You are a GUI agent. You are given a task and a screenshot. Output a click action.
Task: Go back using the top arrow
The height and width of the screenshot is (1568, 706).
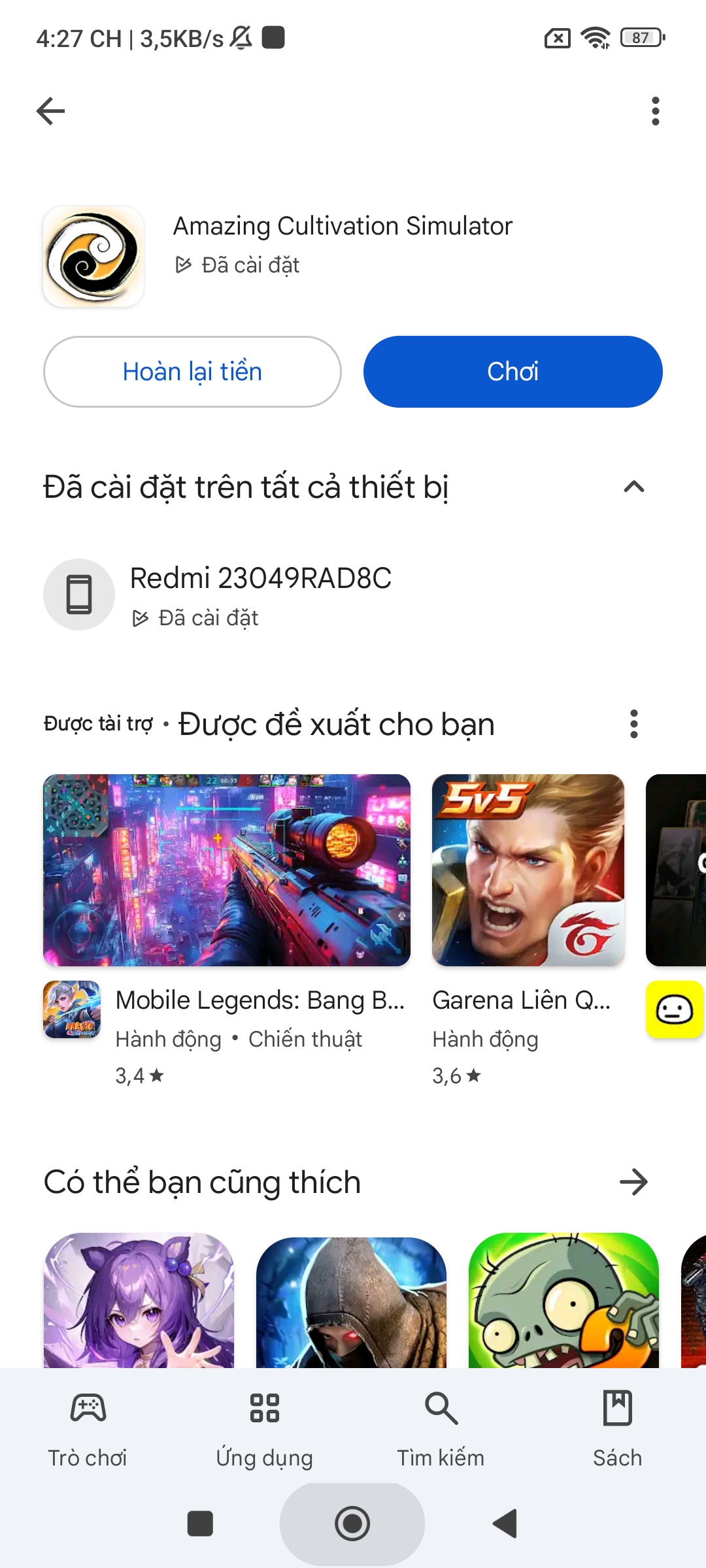pos(51,111)
